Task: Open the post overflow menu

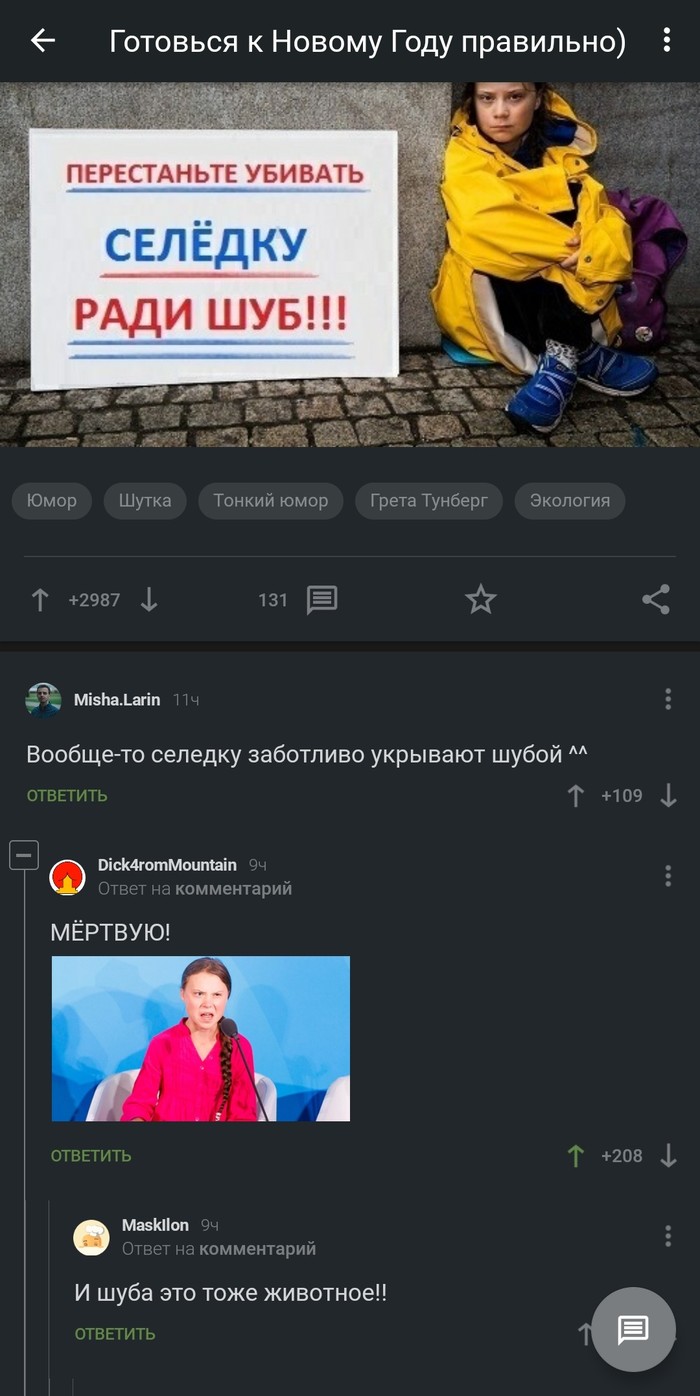Action: 667,41
